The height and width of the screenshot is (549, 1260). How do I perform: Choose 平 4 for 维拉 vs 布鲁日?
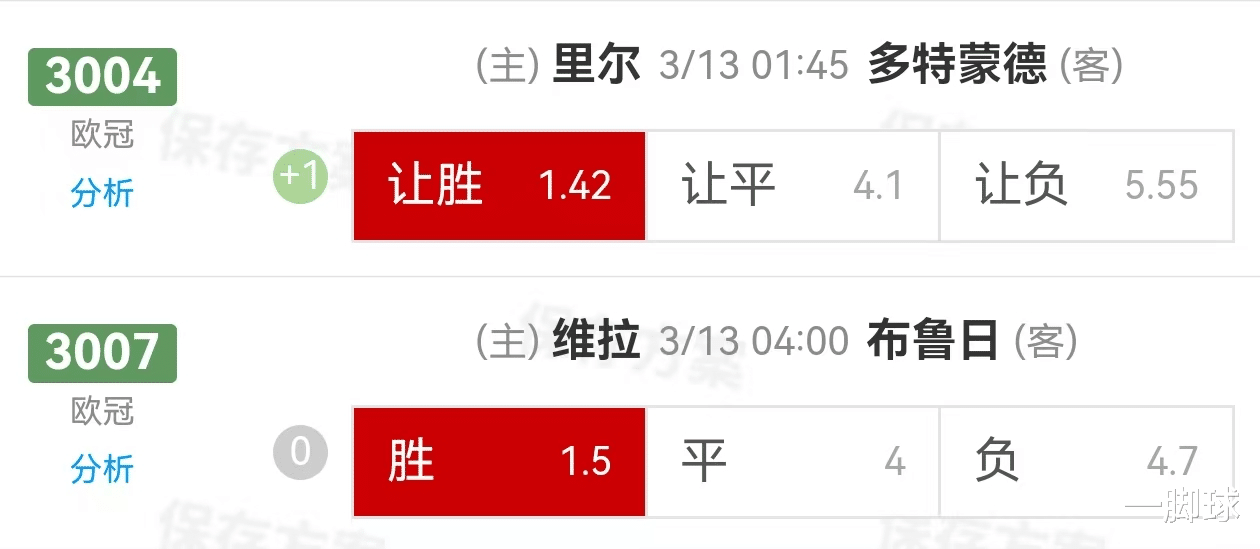tap(792, 462)
